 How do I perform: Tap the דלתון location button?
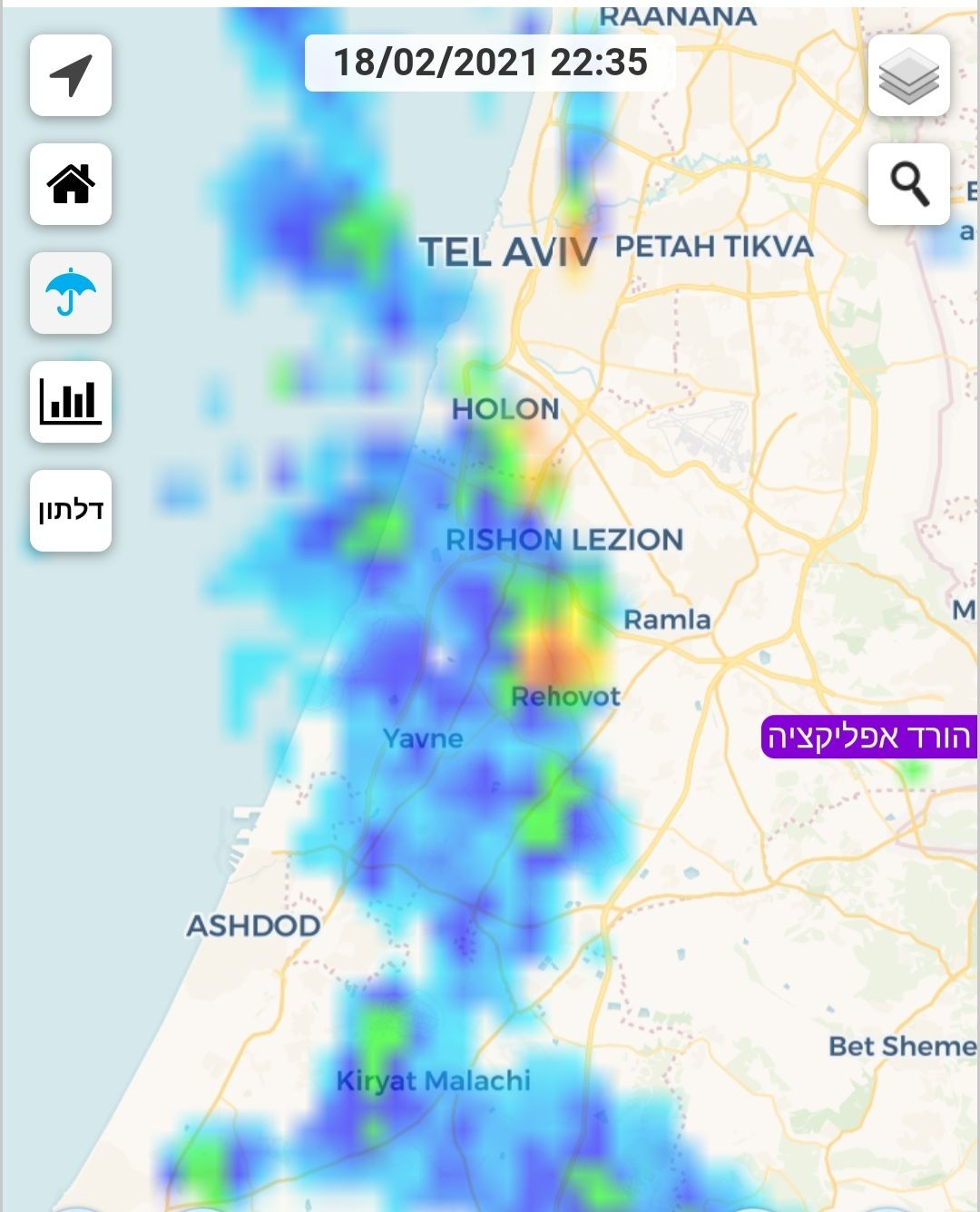tap(71, 511)
